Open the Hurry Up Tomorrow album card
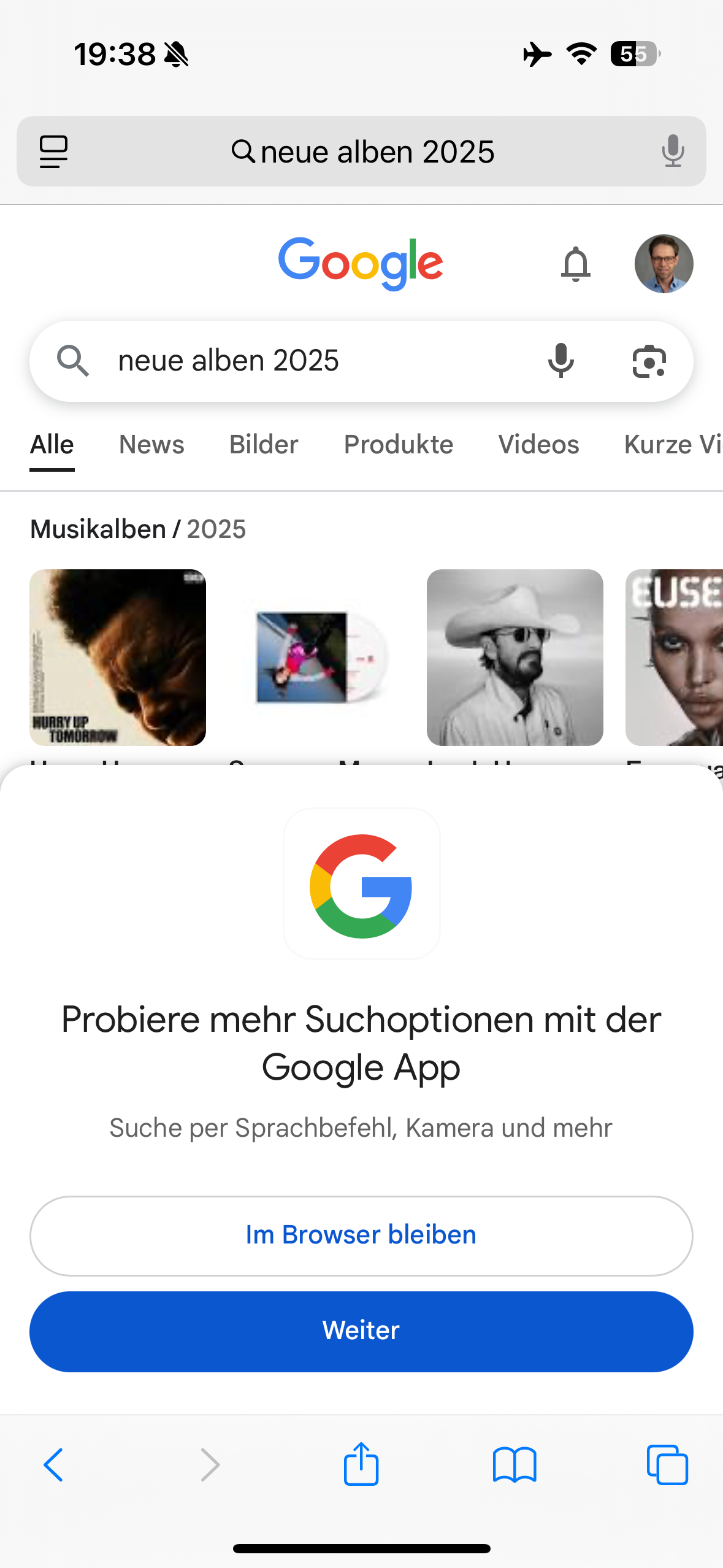Viewport: 723px width, 1568px height. 118,657
